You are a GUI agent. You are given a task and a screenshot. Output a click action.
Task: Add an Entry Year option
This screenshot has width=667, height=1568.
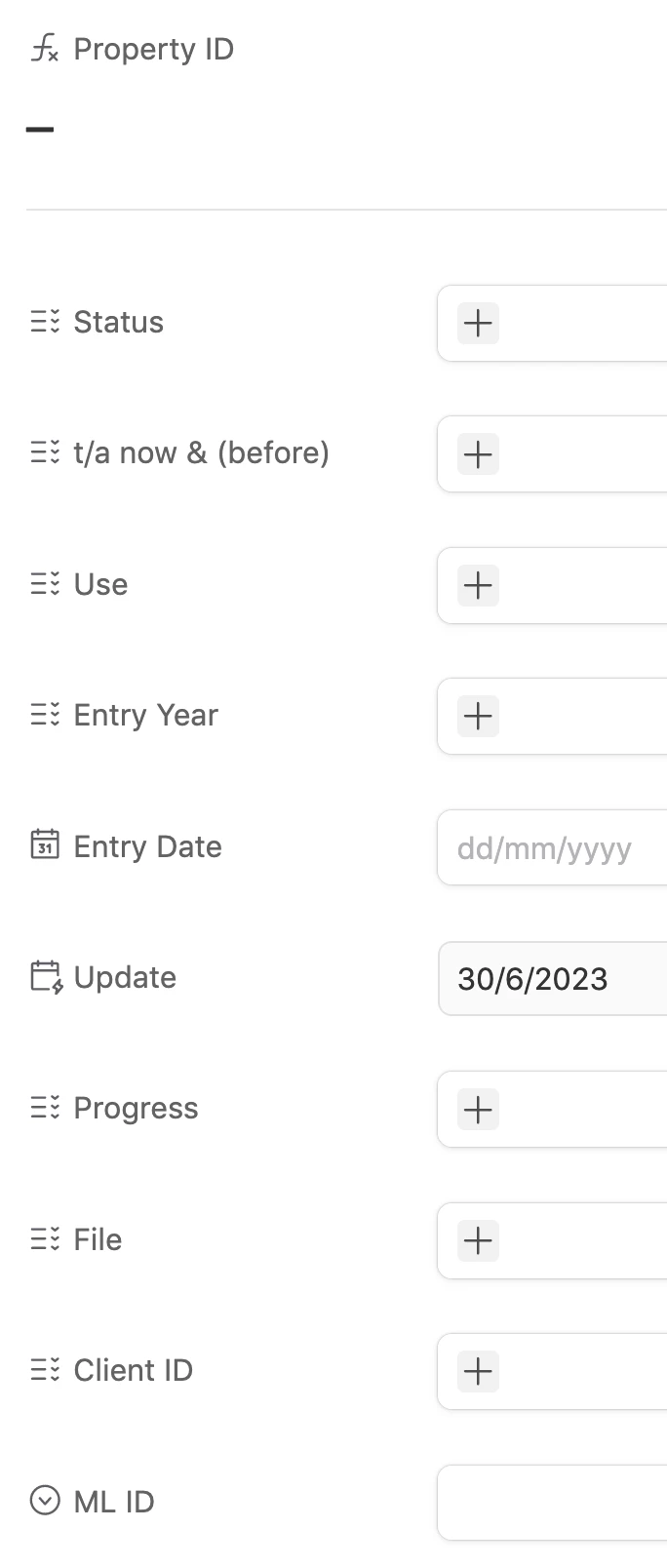(478, 717)
